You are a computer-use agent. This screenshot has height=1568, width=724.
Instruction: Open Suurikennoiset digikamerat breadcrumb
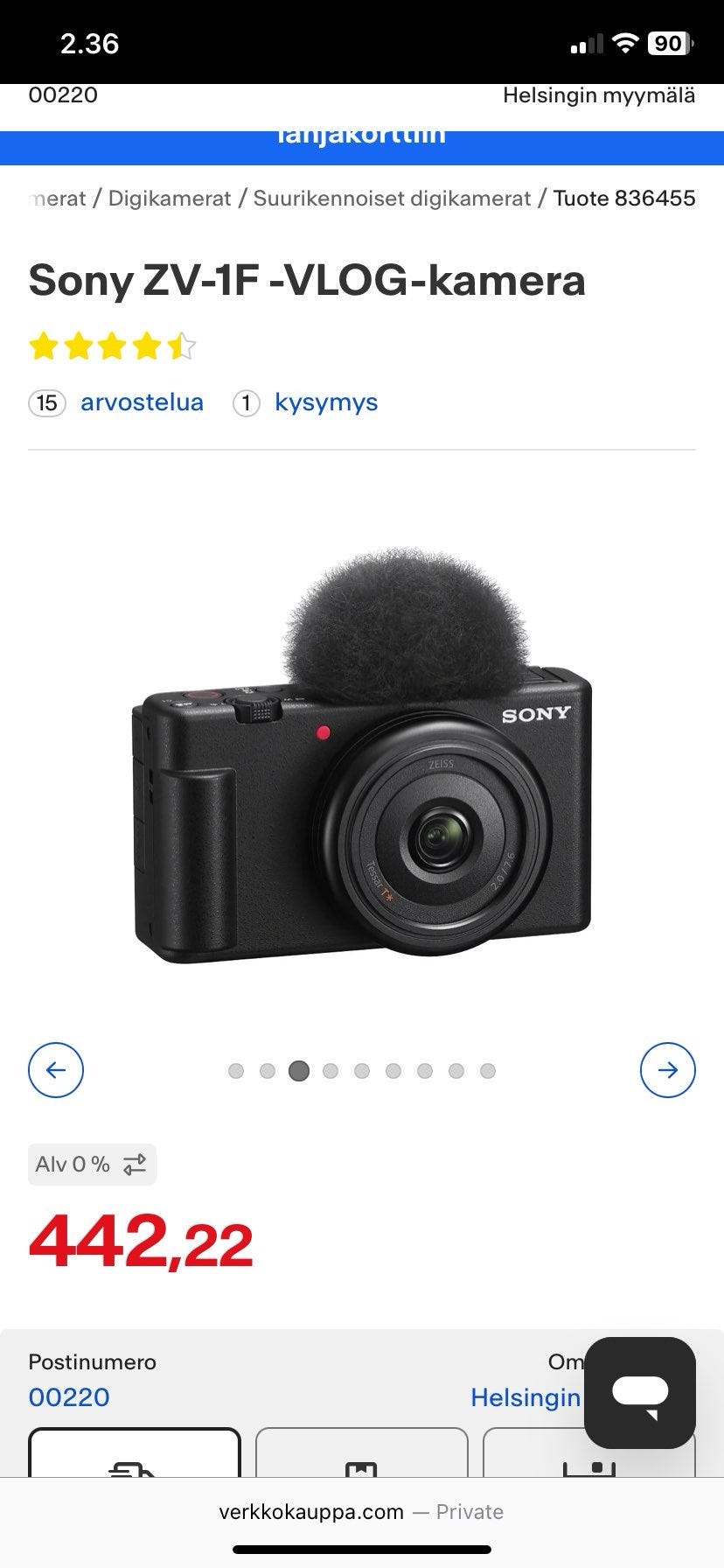392,199
